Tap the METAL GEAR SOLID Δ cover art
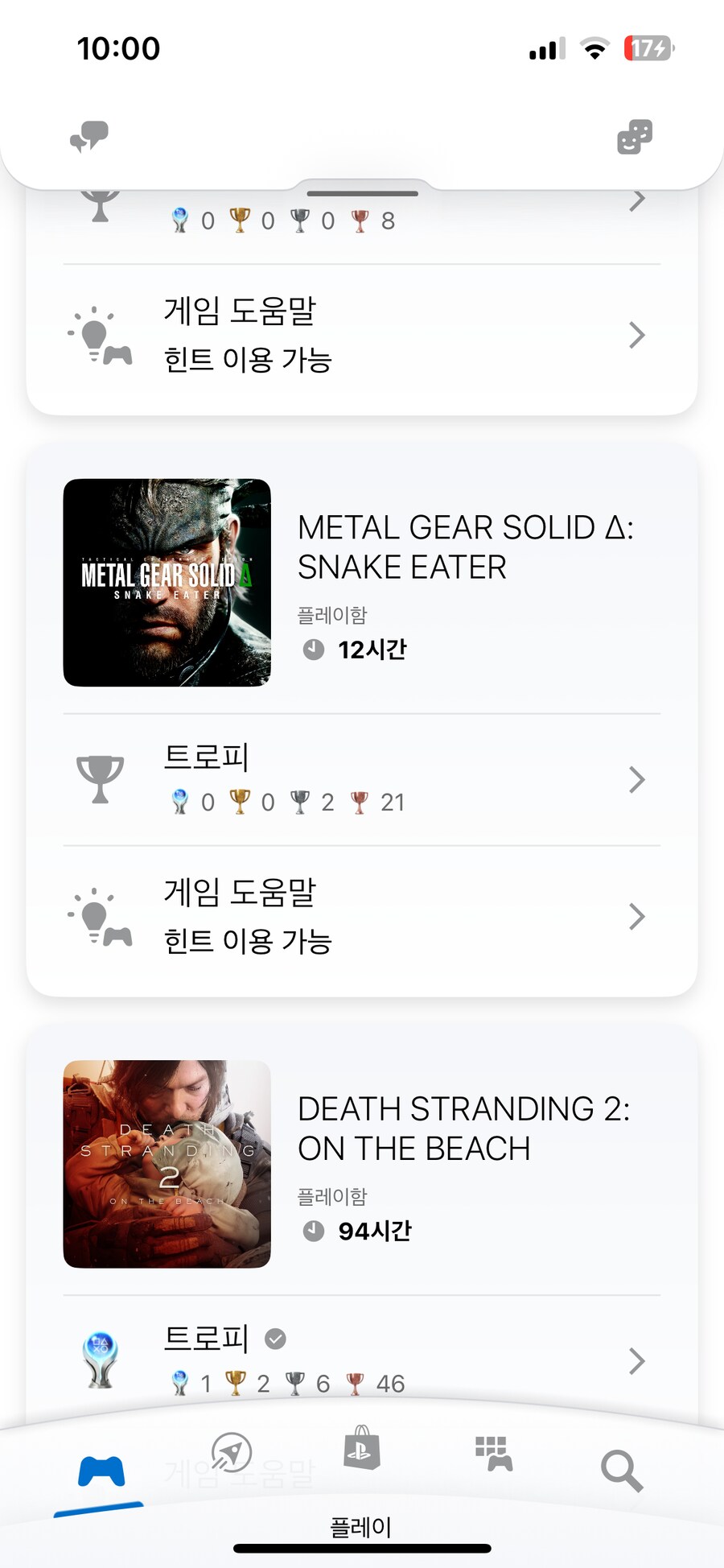Image resolution: width=724 pixels, height=1568 pixels. [x=167, y=583]
